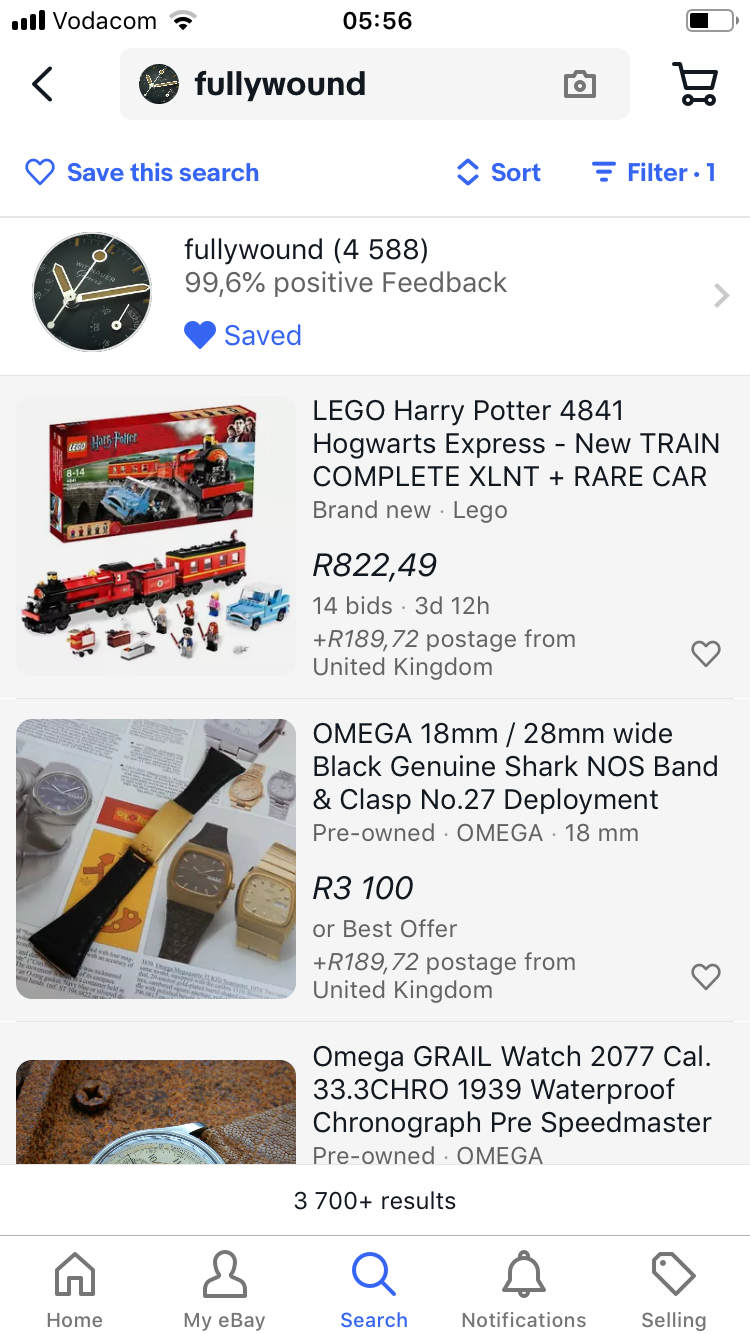This screenshot has width=750, height=1334.
Task: Save this search
Action: tap(142, 173)
